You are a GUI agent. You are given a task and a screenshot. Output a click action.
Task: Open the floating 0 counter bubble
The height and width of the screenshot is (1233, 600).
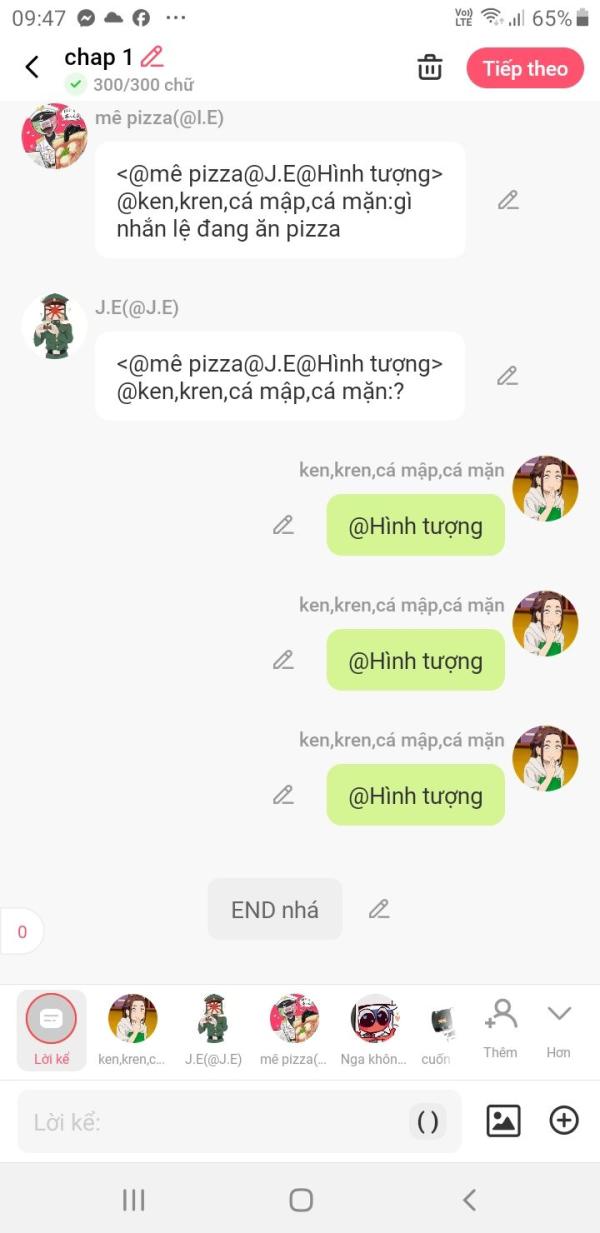[x=22, y=932]
